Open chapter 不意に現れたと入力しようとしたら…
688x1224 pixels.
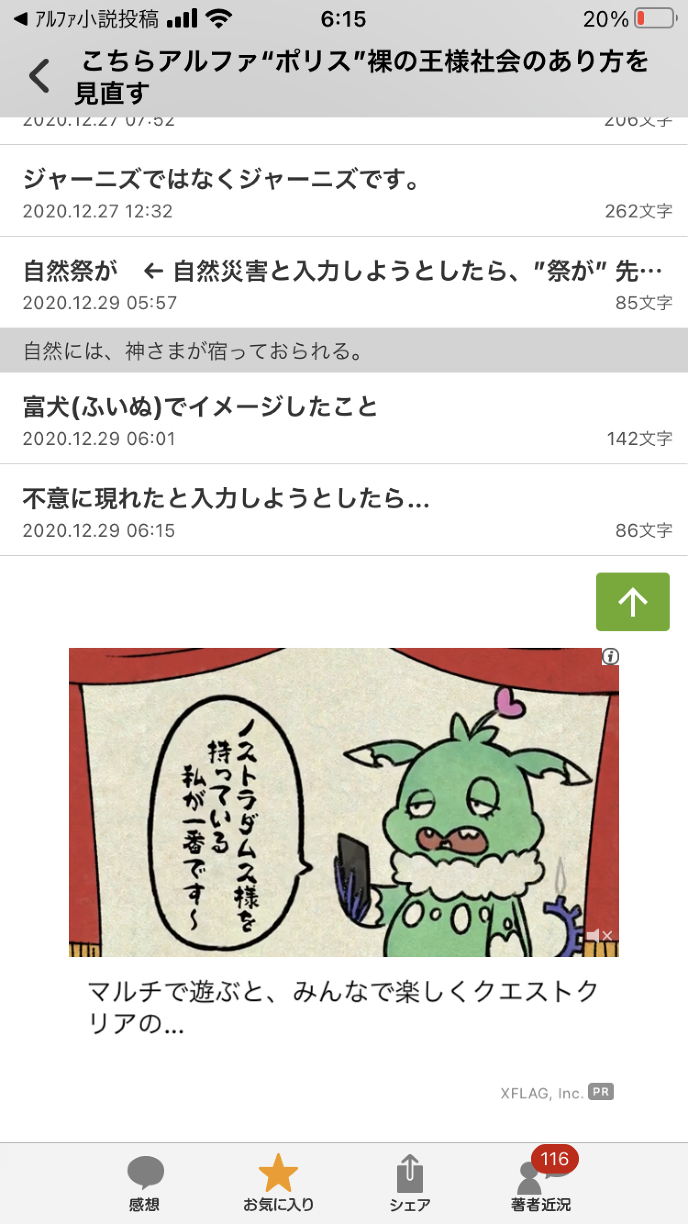(343, 510)
